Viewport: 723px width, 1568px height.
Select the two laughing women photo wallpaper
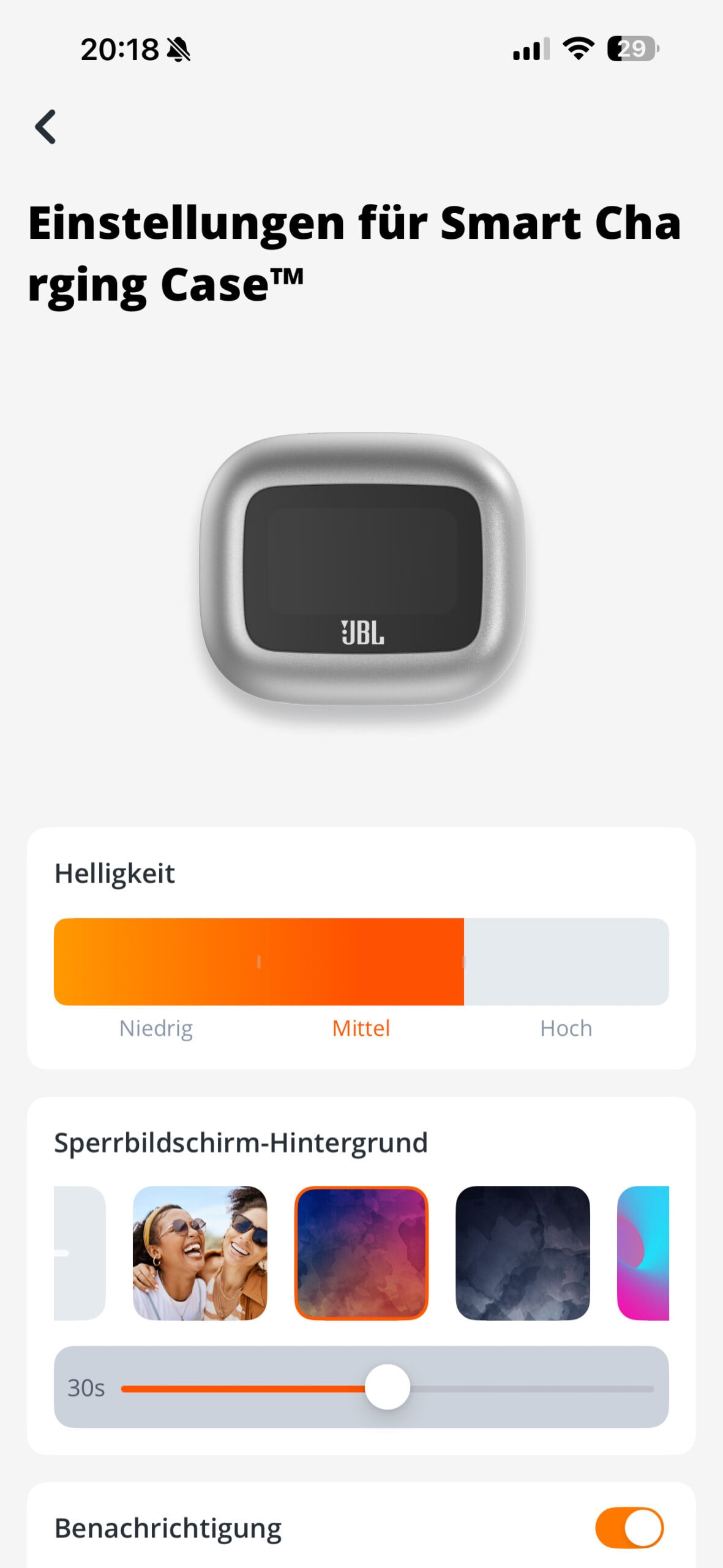pos(200,1253)
